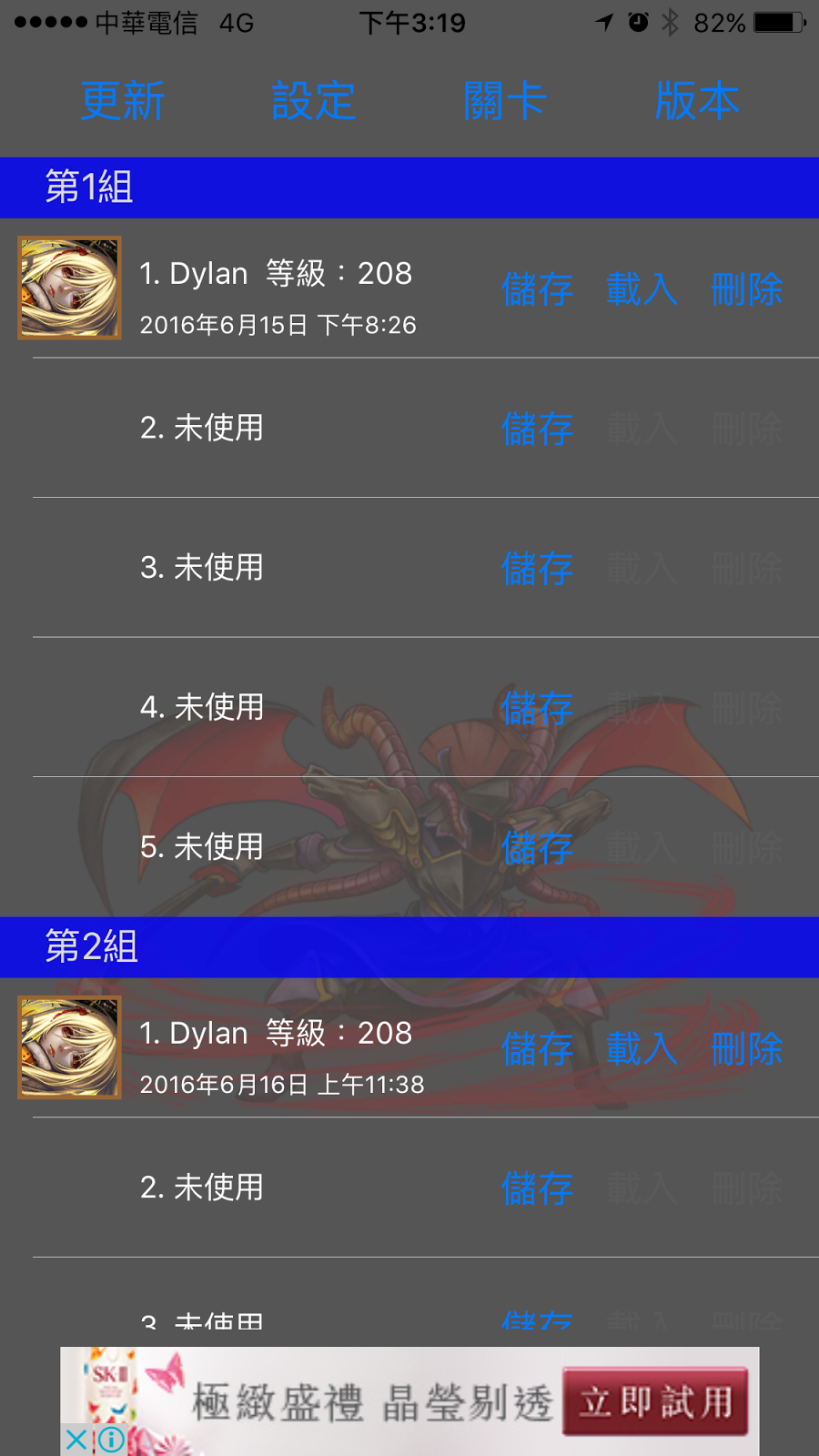Open 設定 from the top bar

(x=313, y=100)
